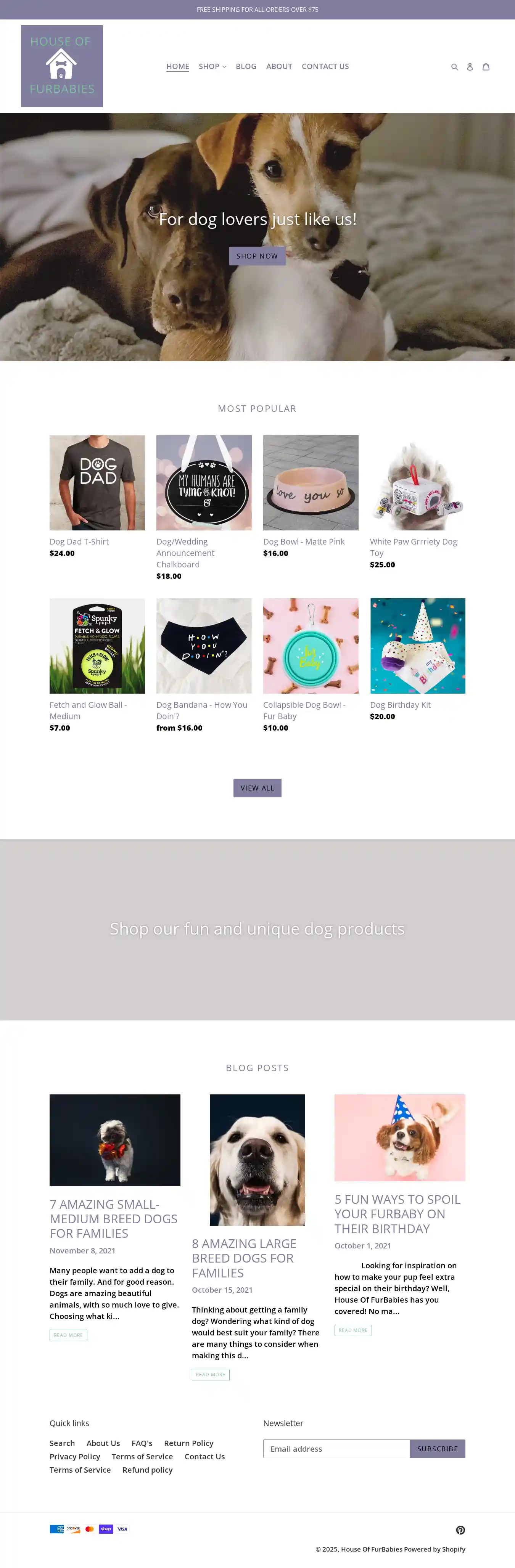The height and width of the screenshot is (1568, 515).
Task: Open the About page
Action: click(279, 66)
